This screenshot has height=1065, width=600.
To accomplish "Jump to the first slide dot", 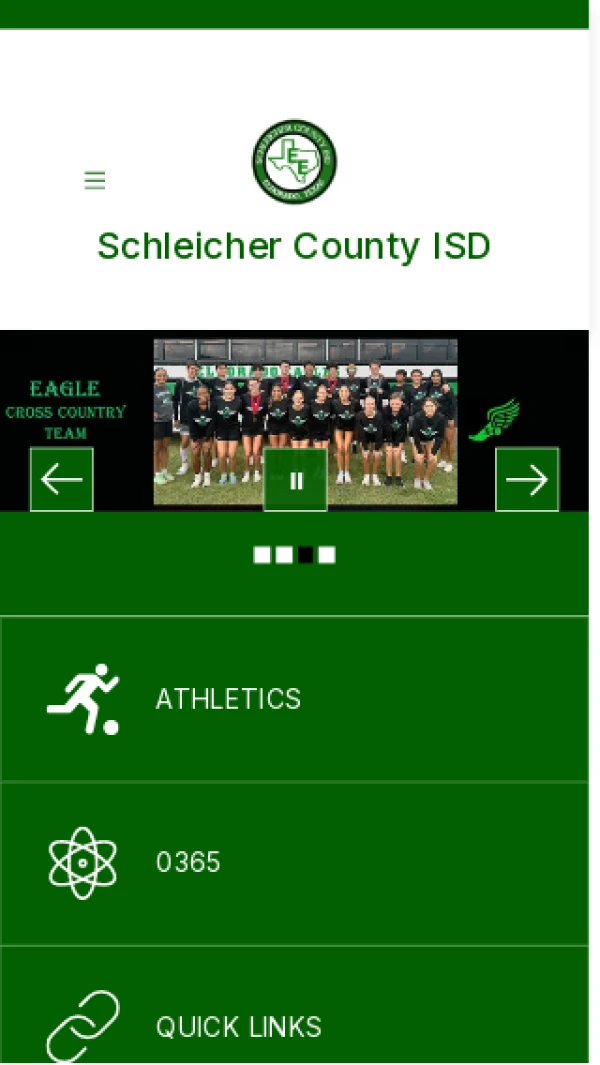I will [262, 555].
